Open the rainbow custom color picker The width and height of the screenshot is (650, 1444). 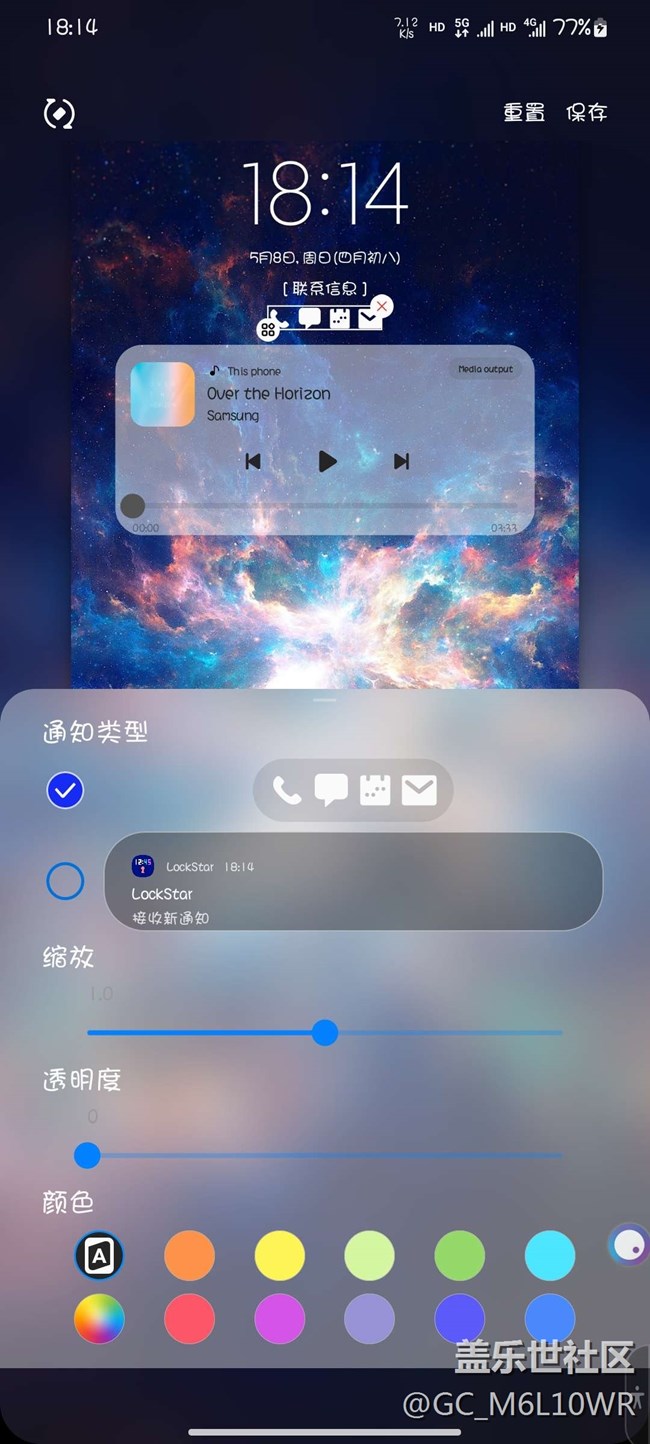pos(99,1319)
